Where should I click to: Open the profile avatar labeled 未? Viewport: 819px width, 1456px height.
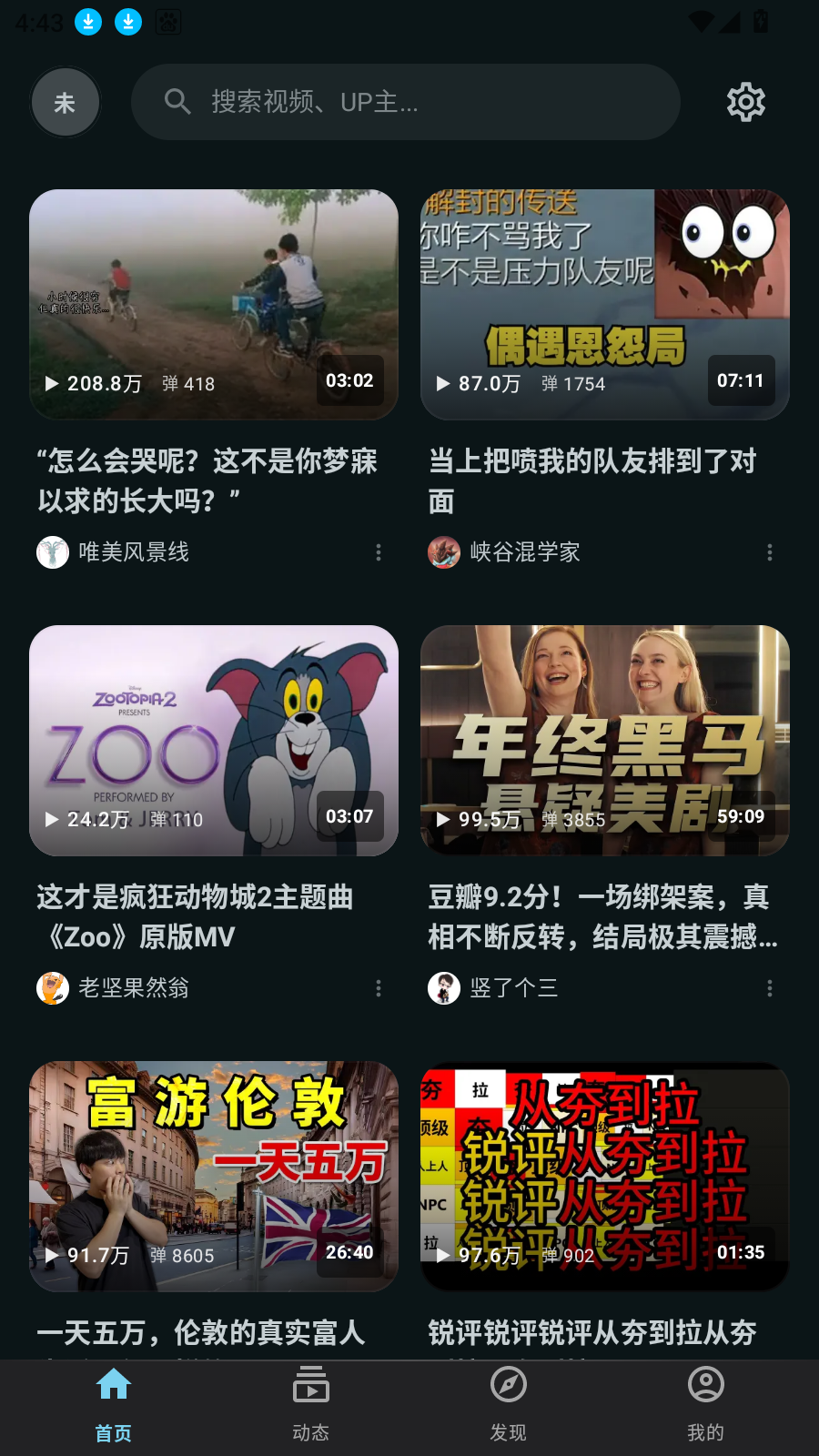click(x=65, y=103)
